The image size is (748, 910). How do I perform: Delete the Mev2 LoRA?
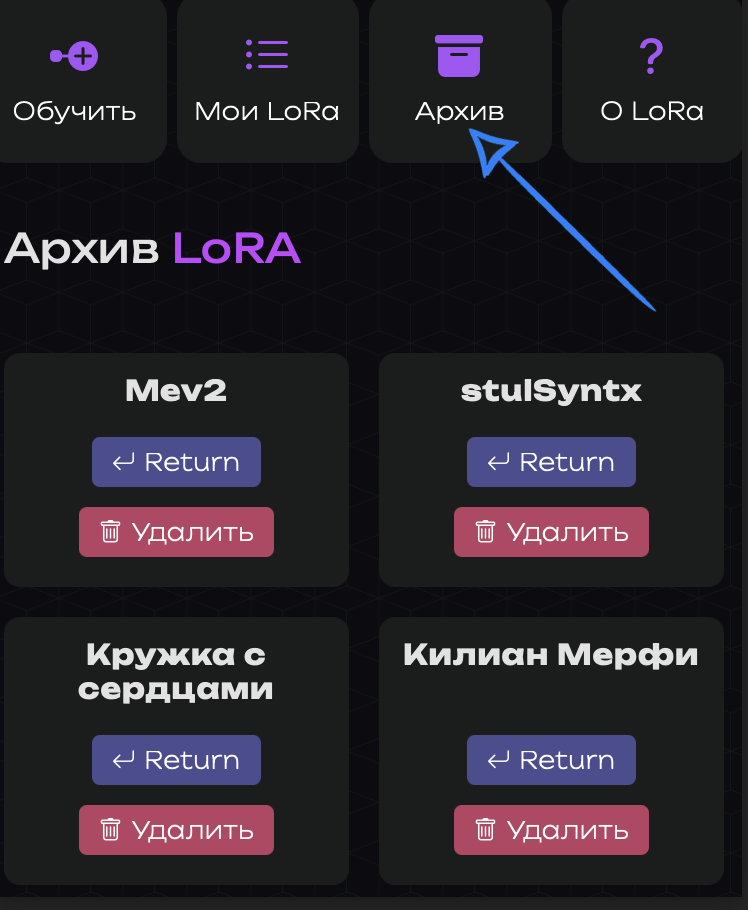[x=176, y=532]
